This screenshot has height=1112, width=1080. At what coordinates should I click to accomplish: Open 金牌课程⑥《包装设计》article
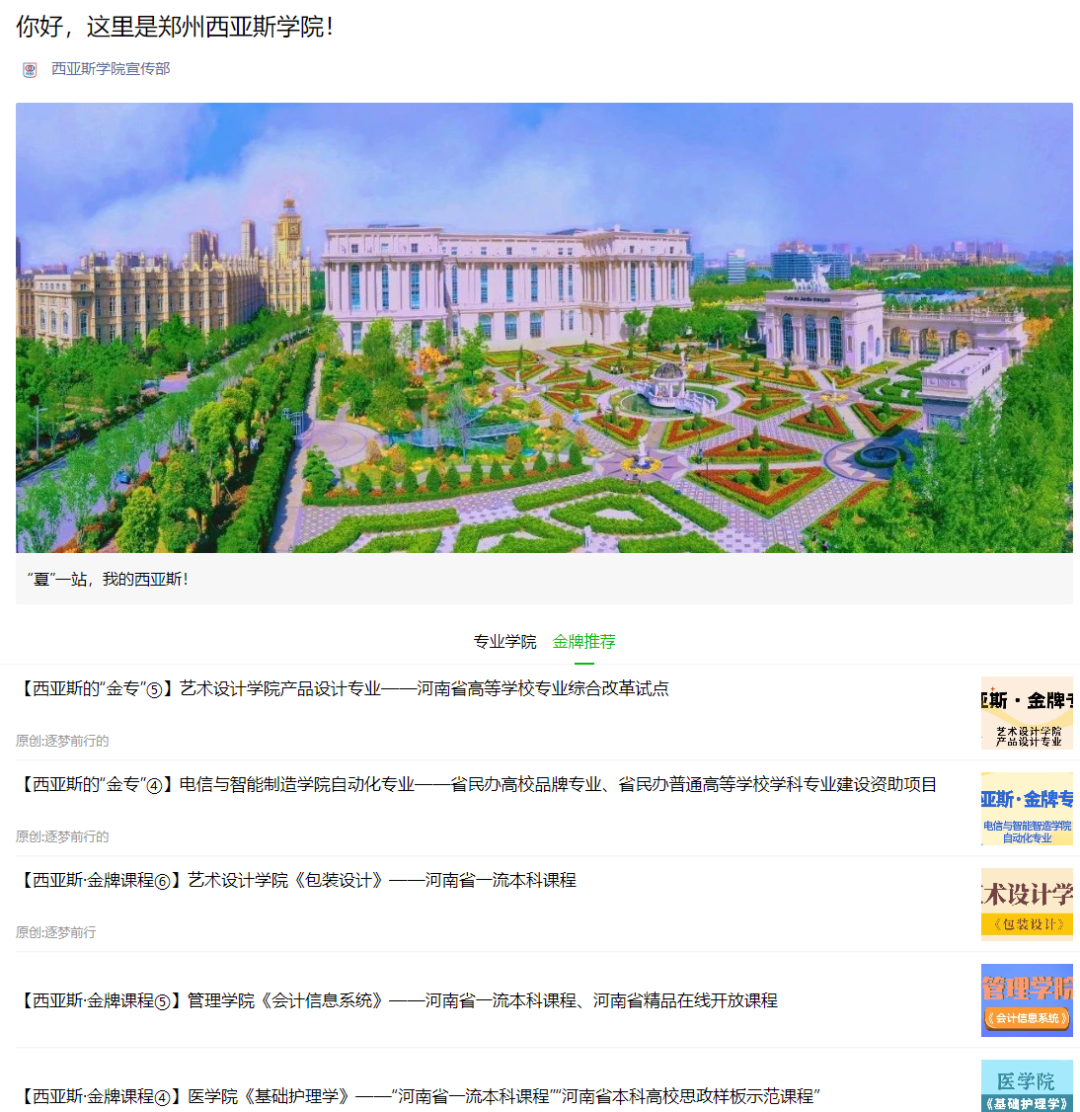pyautogui.click(x=298, y=881)
